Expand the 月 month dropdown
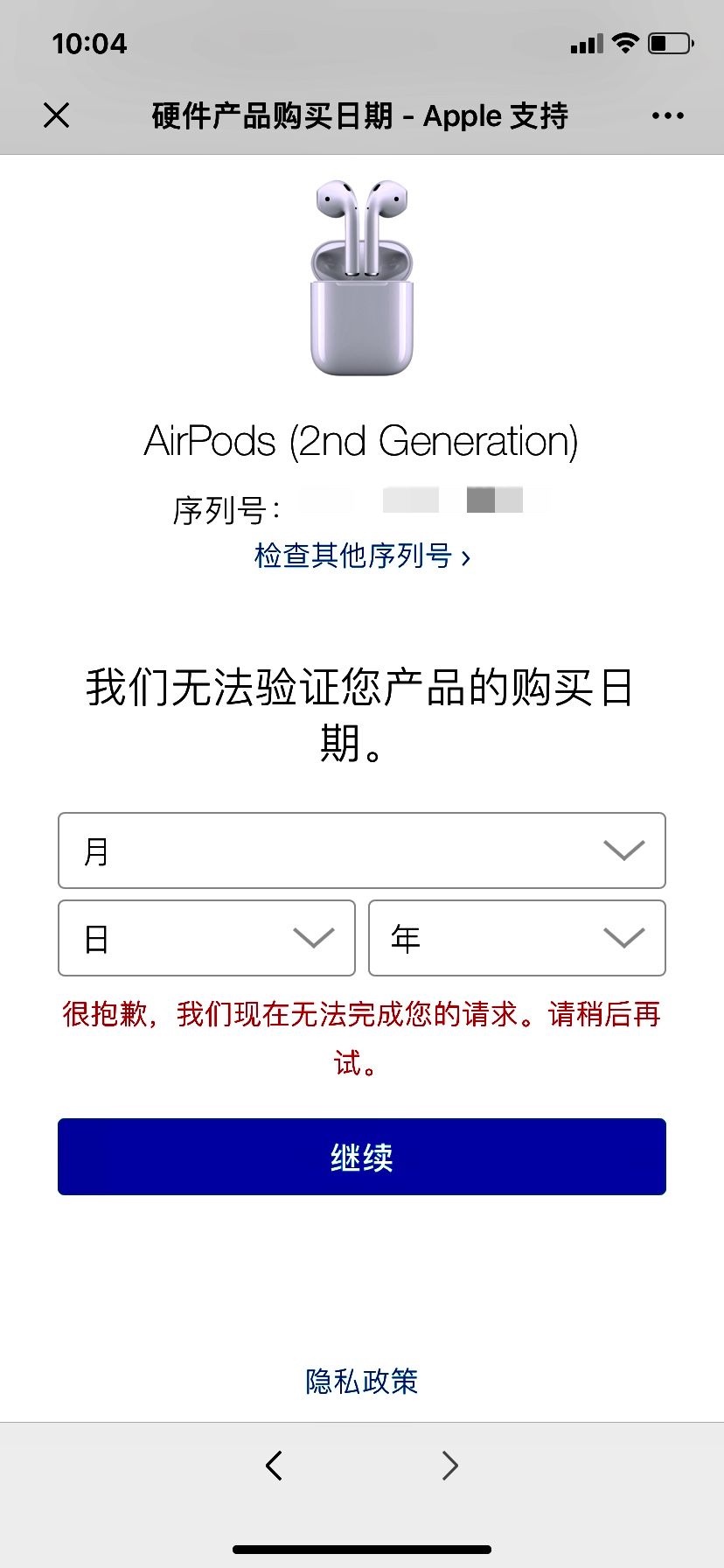 click(362, 850)
